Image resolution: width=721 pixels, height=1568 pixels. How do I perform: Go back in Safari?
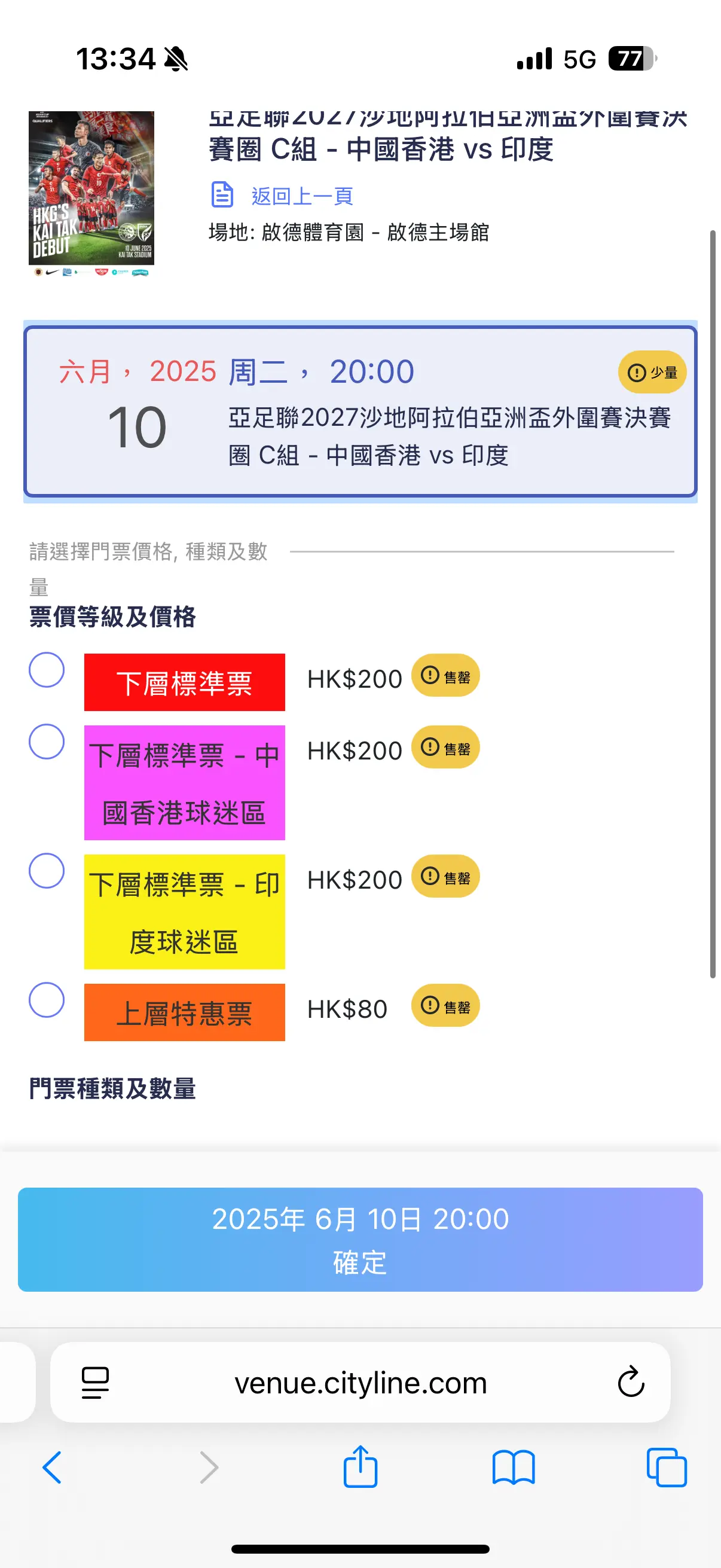[x=53, y=1467]
